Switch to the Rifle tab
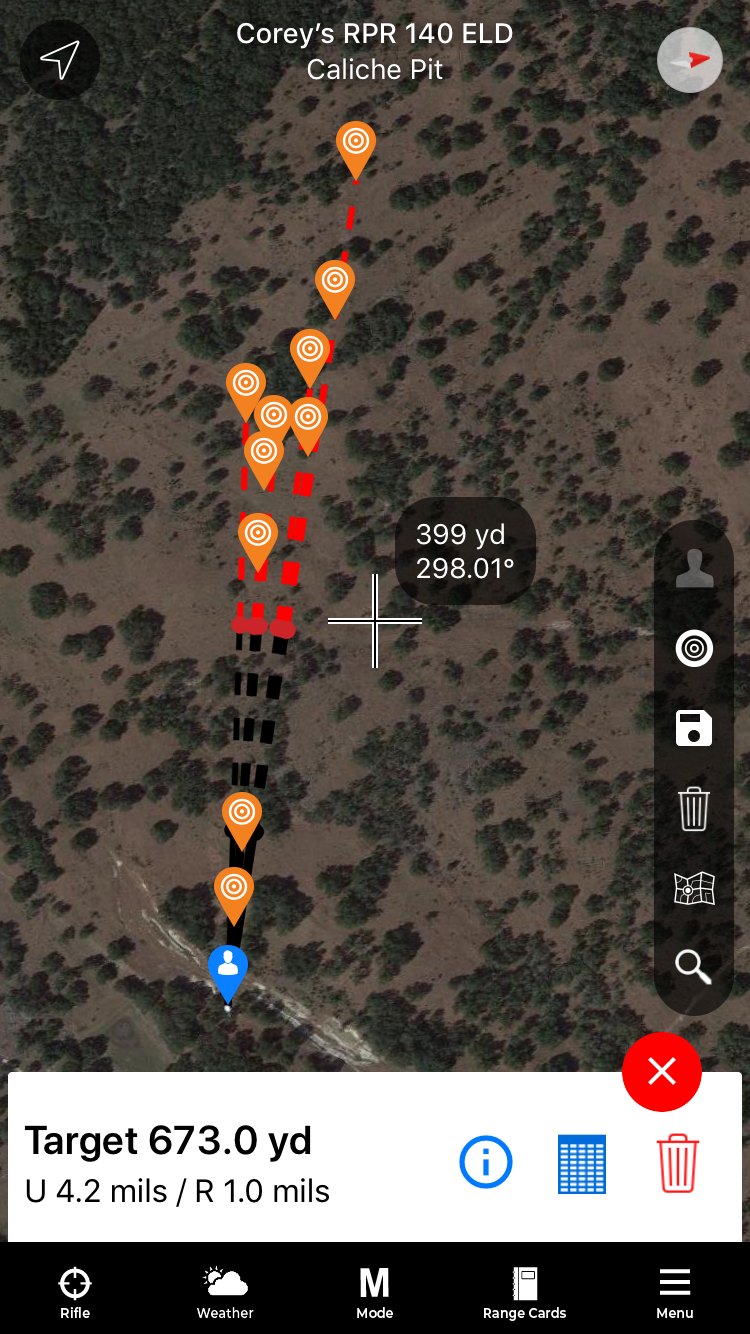 [x=75, y=1292]
